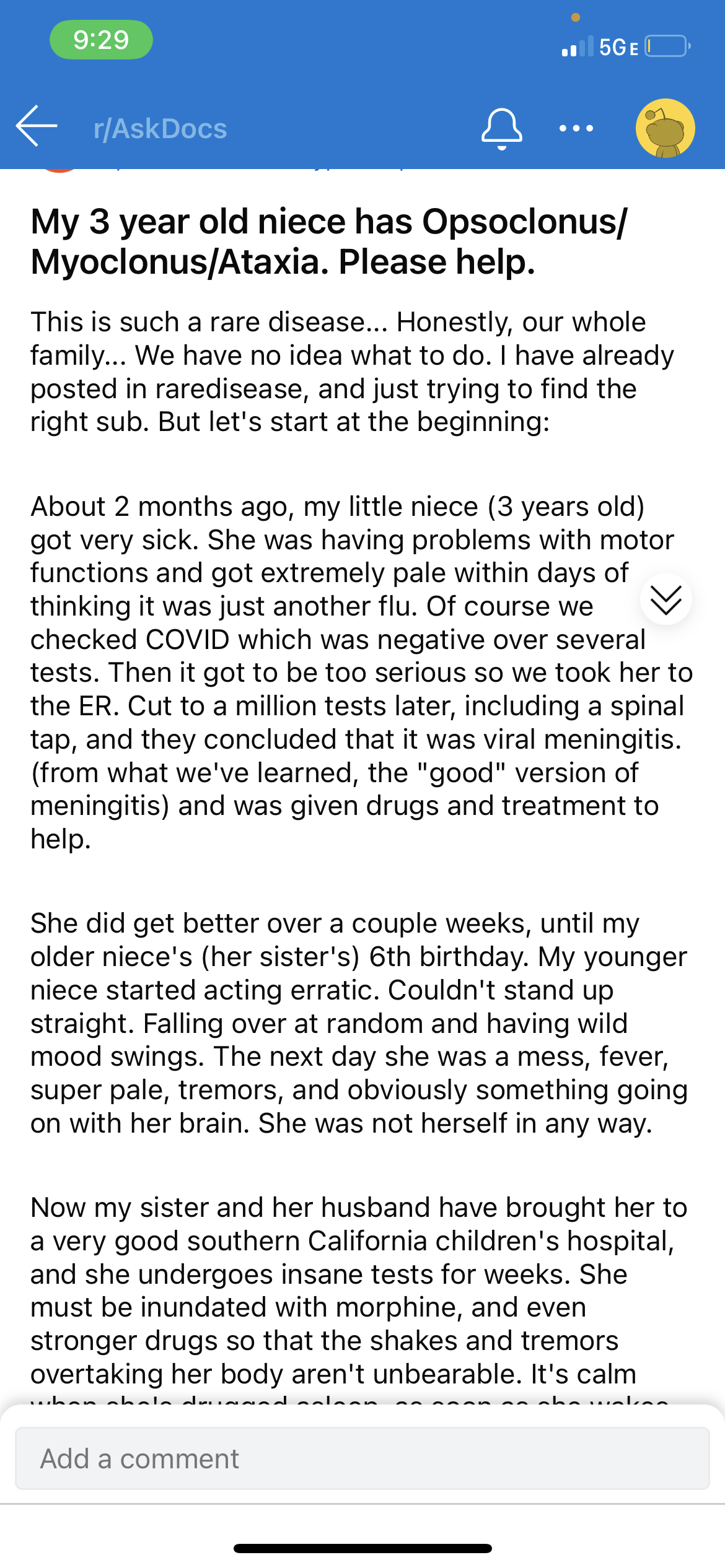Open the r/AskDocs subreddit link
The image size is (725, 1568).
(160, 129)
